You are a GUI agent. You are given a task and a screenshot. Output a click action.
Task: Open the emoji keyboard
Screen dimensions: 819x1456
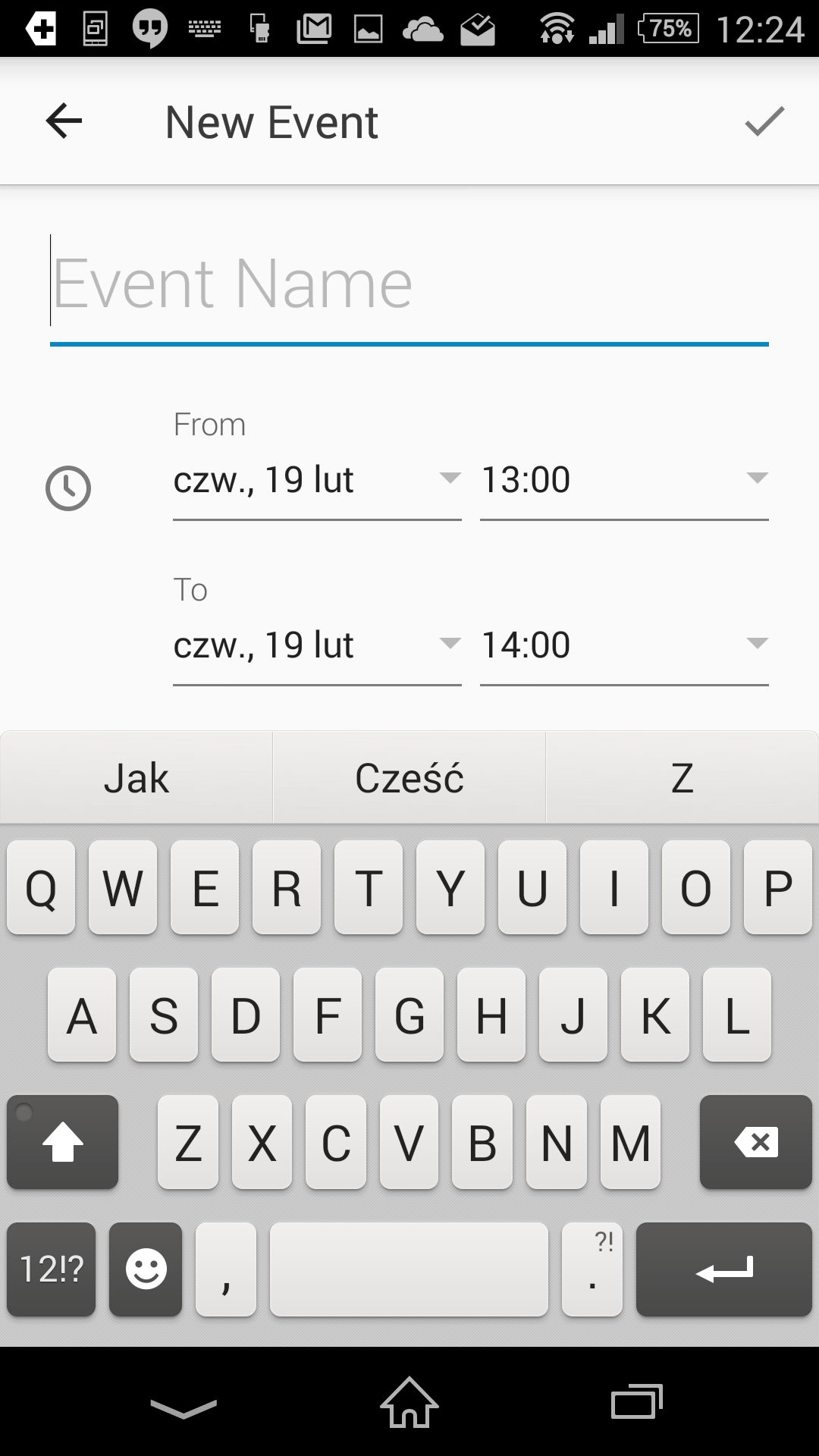coord(146,1269)
